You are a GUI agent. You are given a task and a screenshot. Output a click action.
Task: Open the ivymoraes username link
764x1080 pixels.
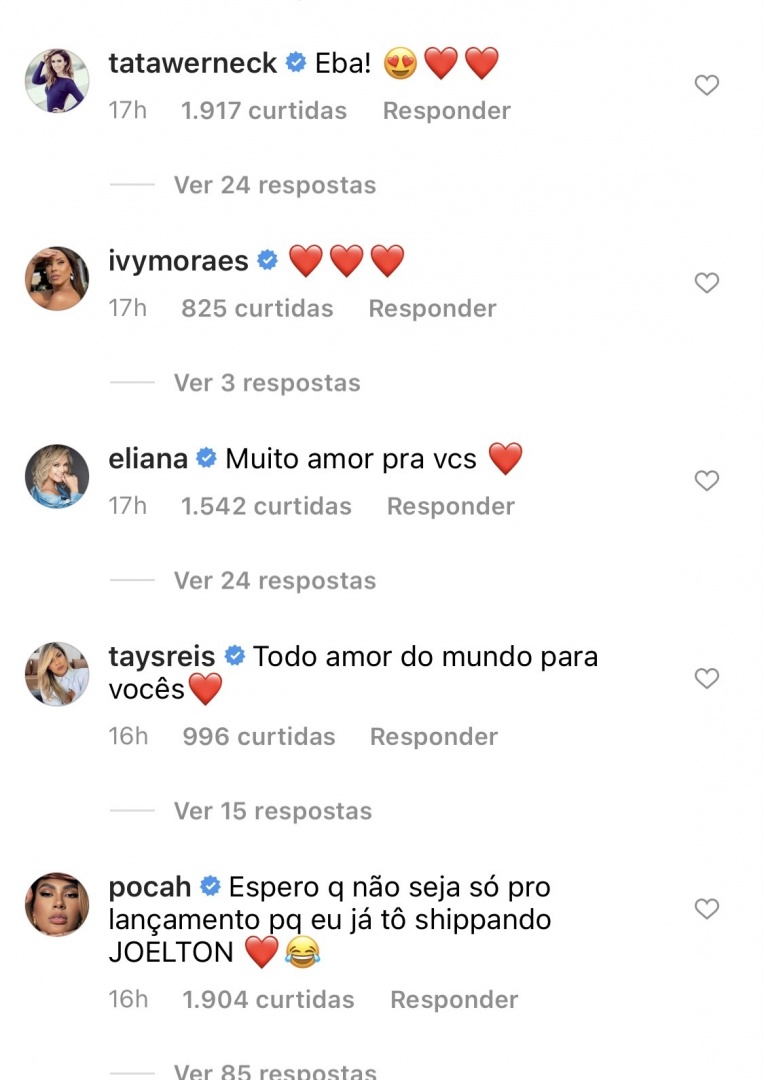click(178, 261)
